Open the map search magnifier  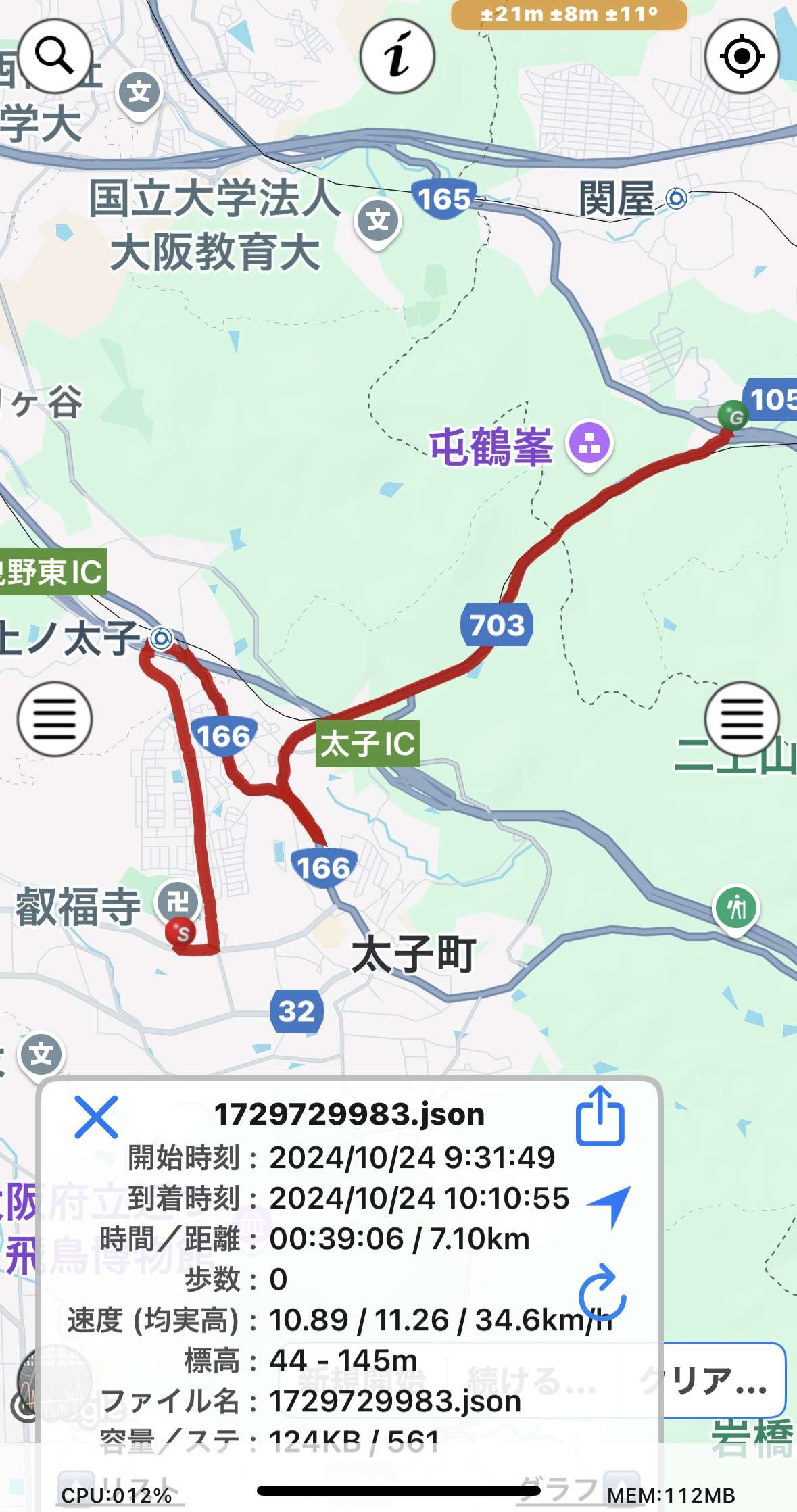[x=55, y=56]
